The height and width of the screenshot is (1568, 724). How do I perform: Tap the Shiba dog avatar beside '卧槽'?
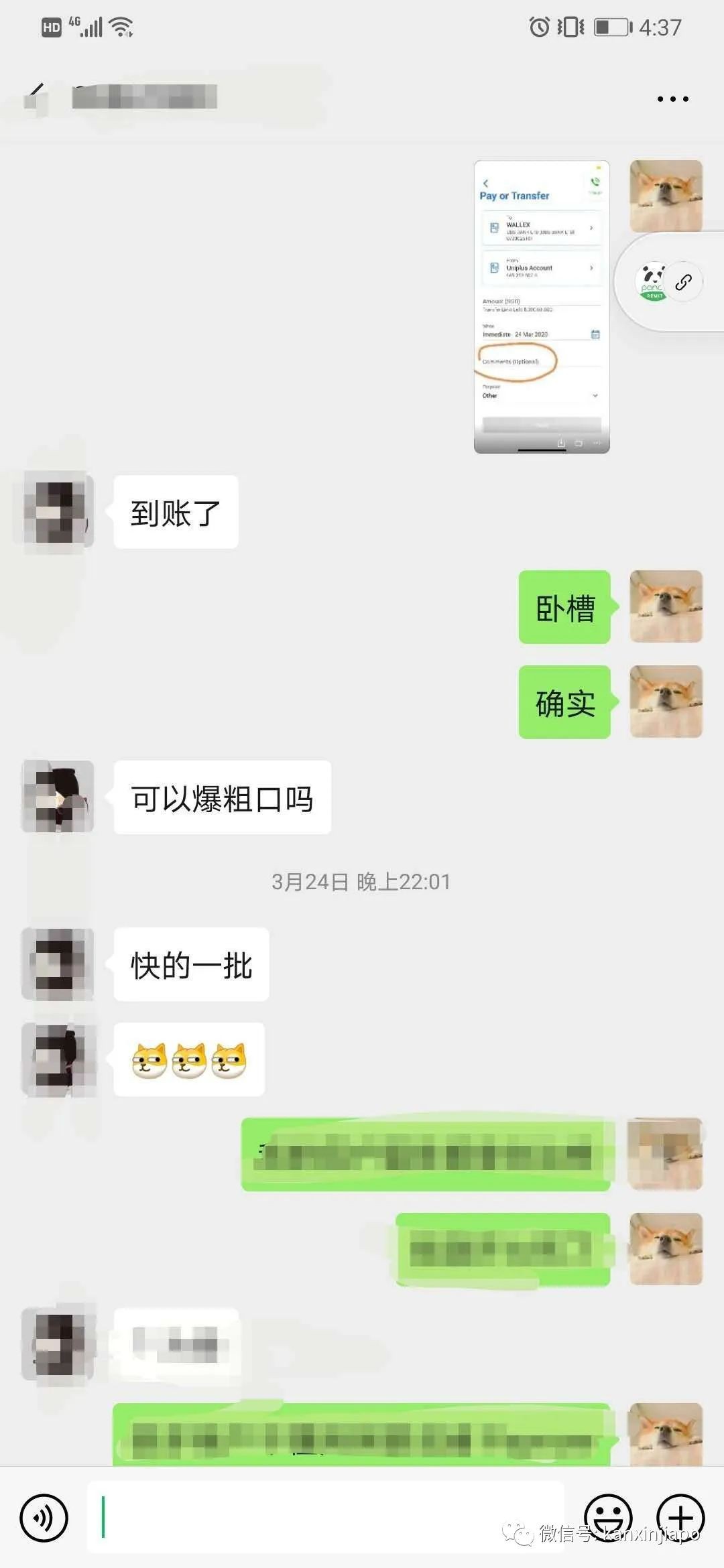click(x=664, y=605)
